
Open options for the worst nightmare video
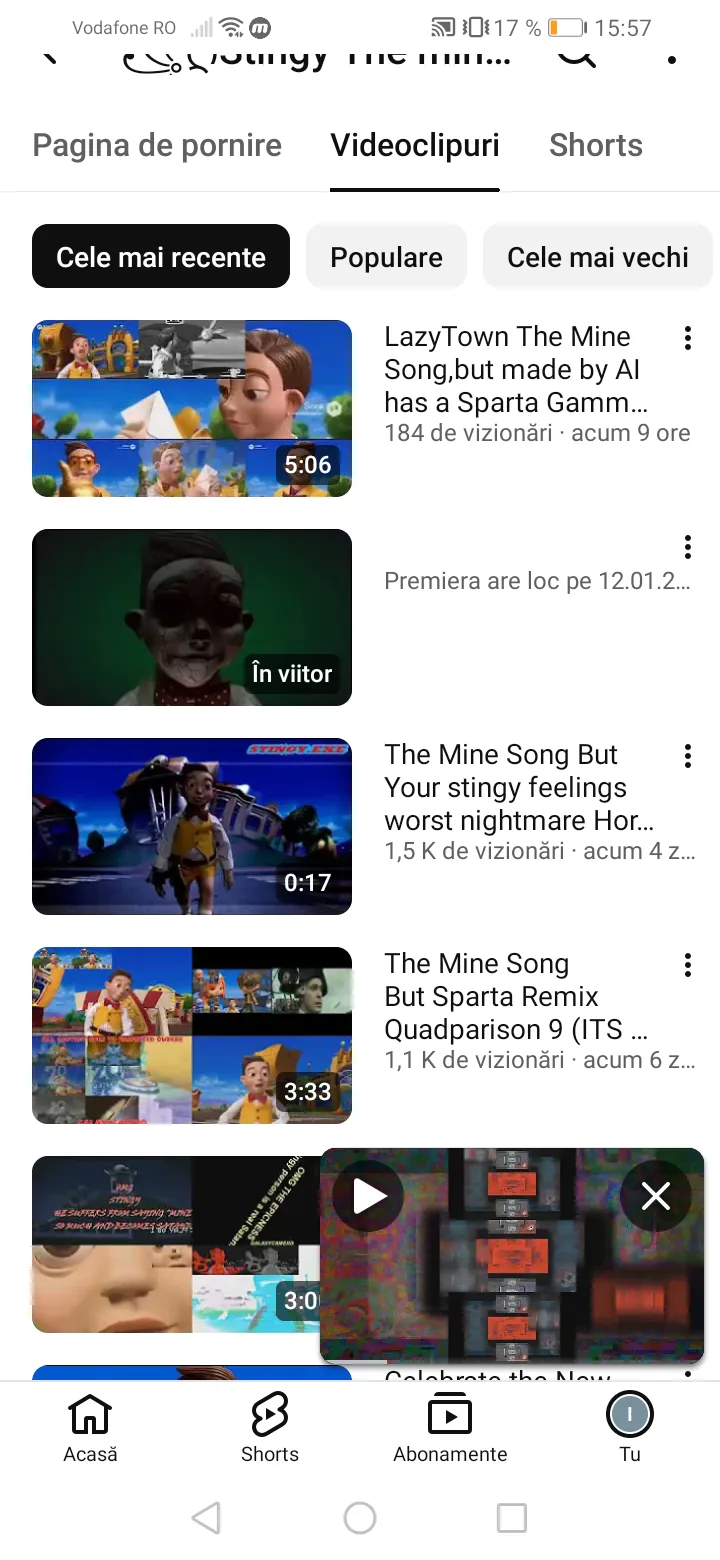point(687,756)
